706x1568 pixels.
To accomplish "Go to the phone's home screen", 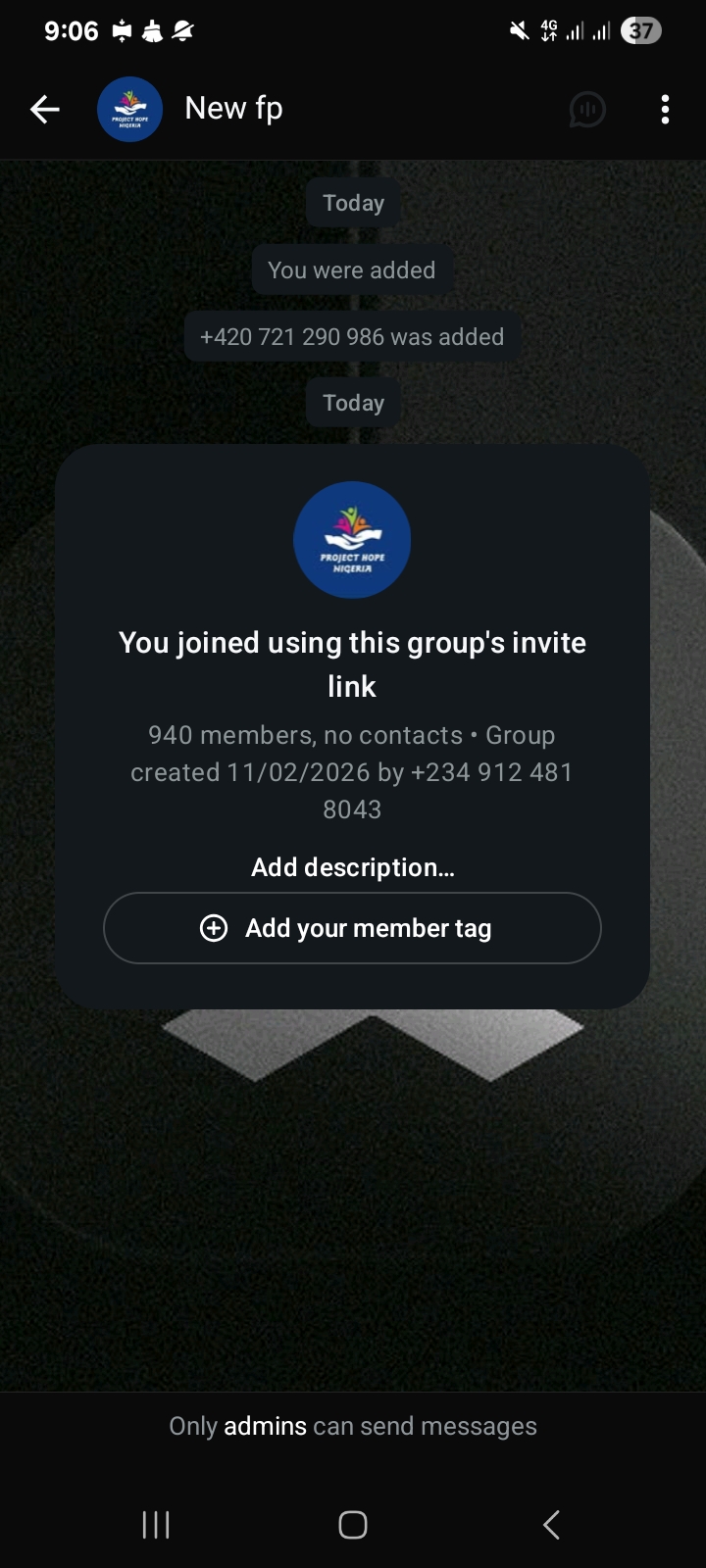I will pyautogui.click(x=352, y=1525).
